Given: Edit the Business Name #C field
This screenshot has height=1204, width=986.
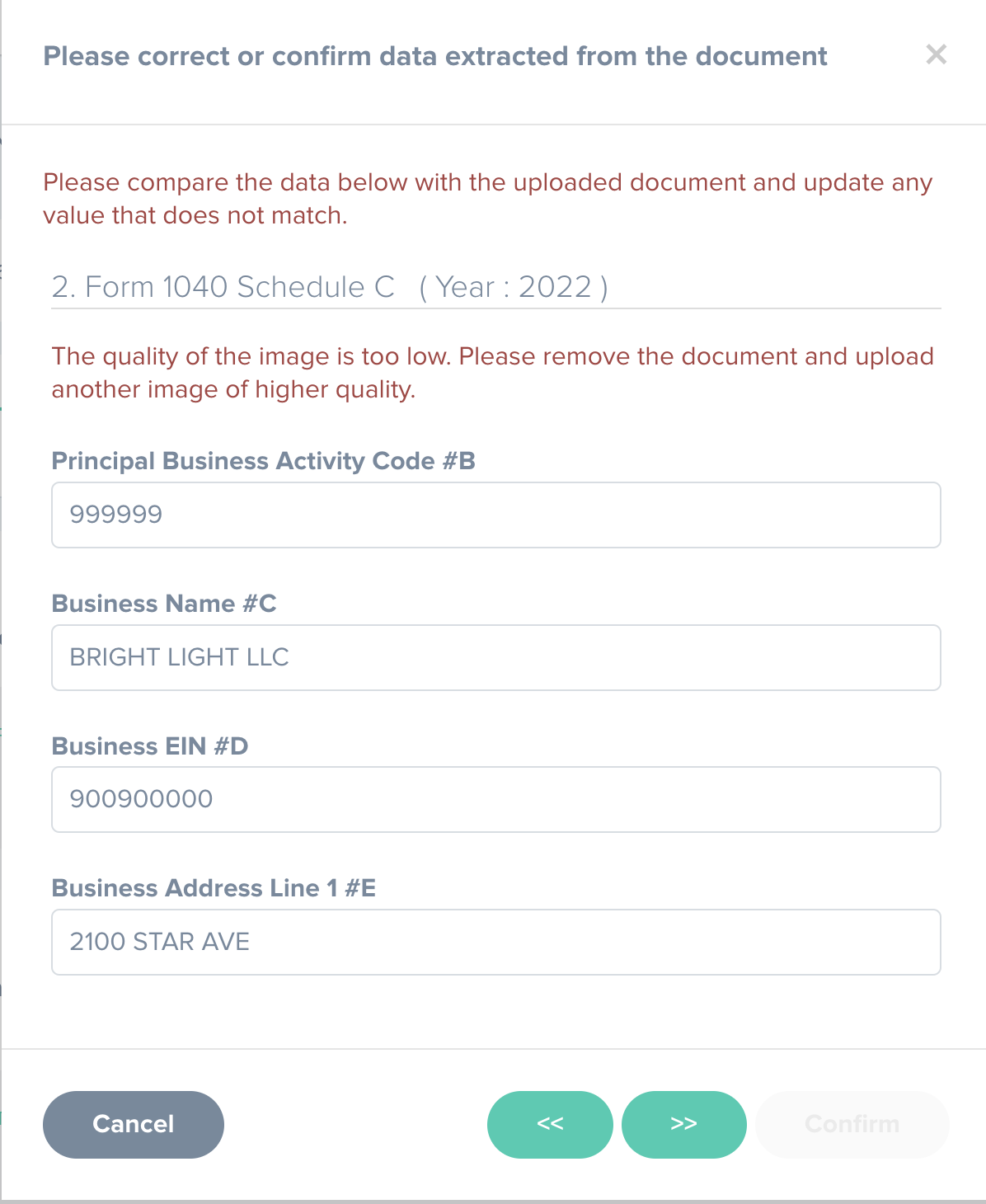Looking at the screenshot, I should pyautogui.click(x=495, y=657).
